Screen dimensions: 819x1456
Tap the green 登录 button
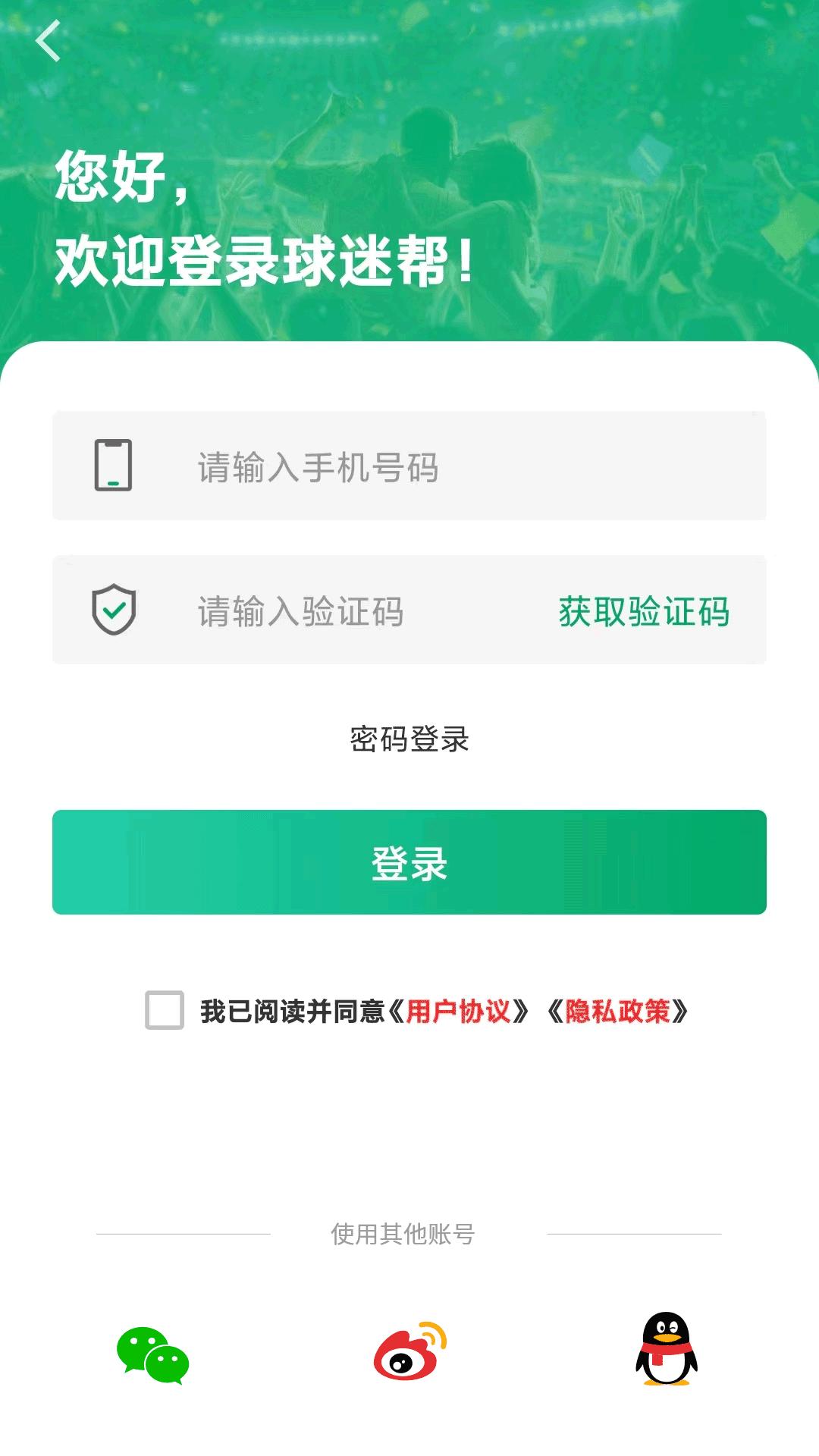click(409, 862)
